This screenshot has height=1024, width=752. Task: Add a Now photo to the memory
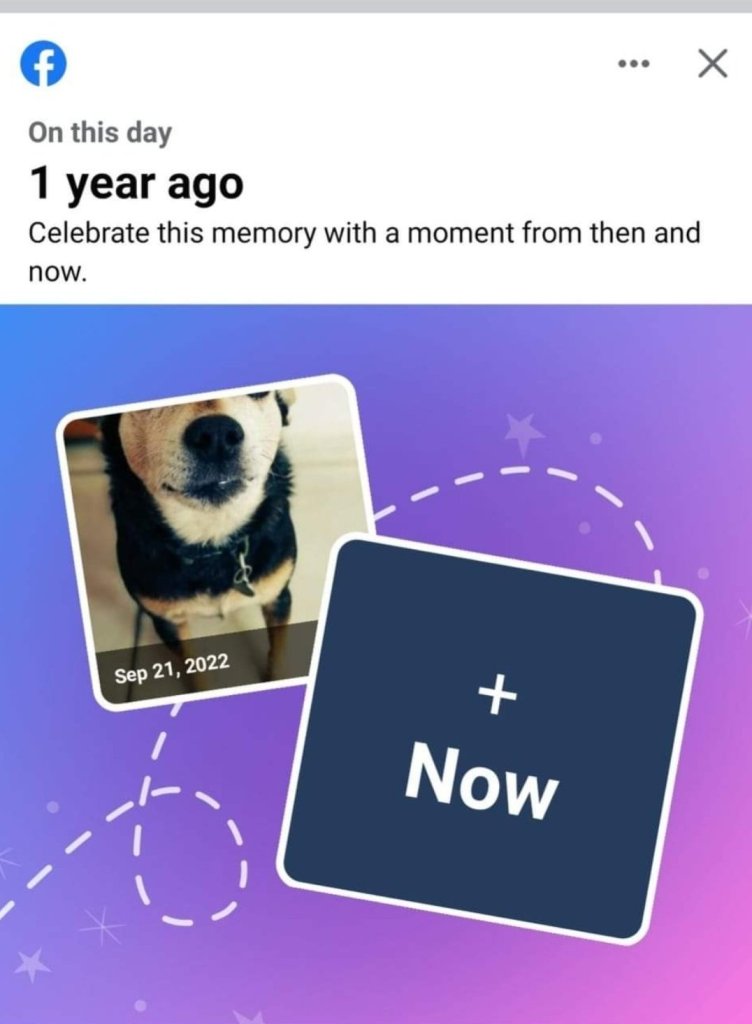(491, 740)
